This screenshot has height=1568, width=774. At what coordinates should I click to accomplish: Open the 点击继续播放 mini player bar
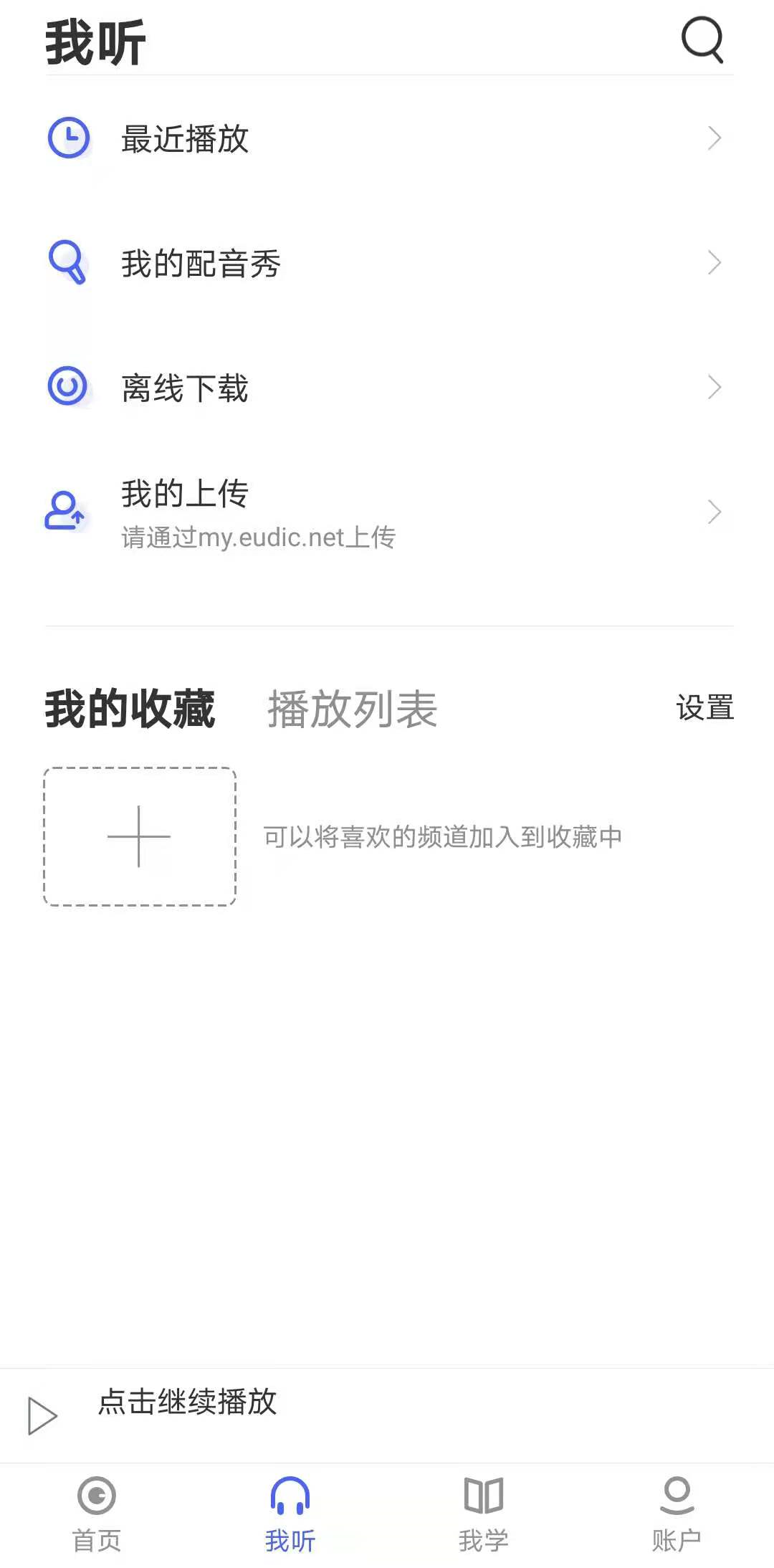coord(387,1415)
